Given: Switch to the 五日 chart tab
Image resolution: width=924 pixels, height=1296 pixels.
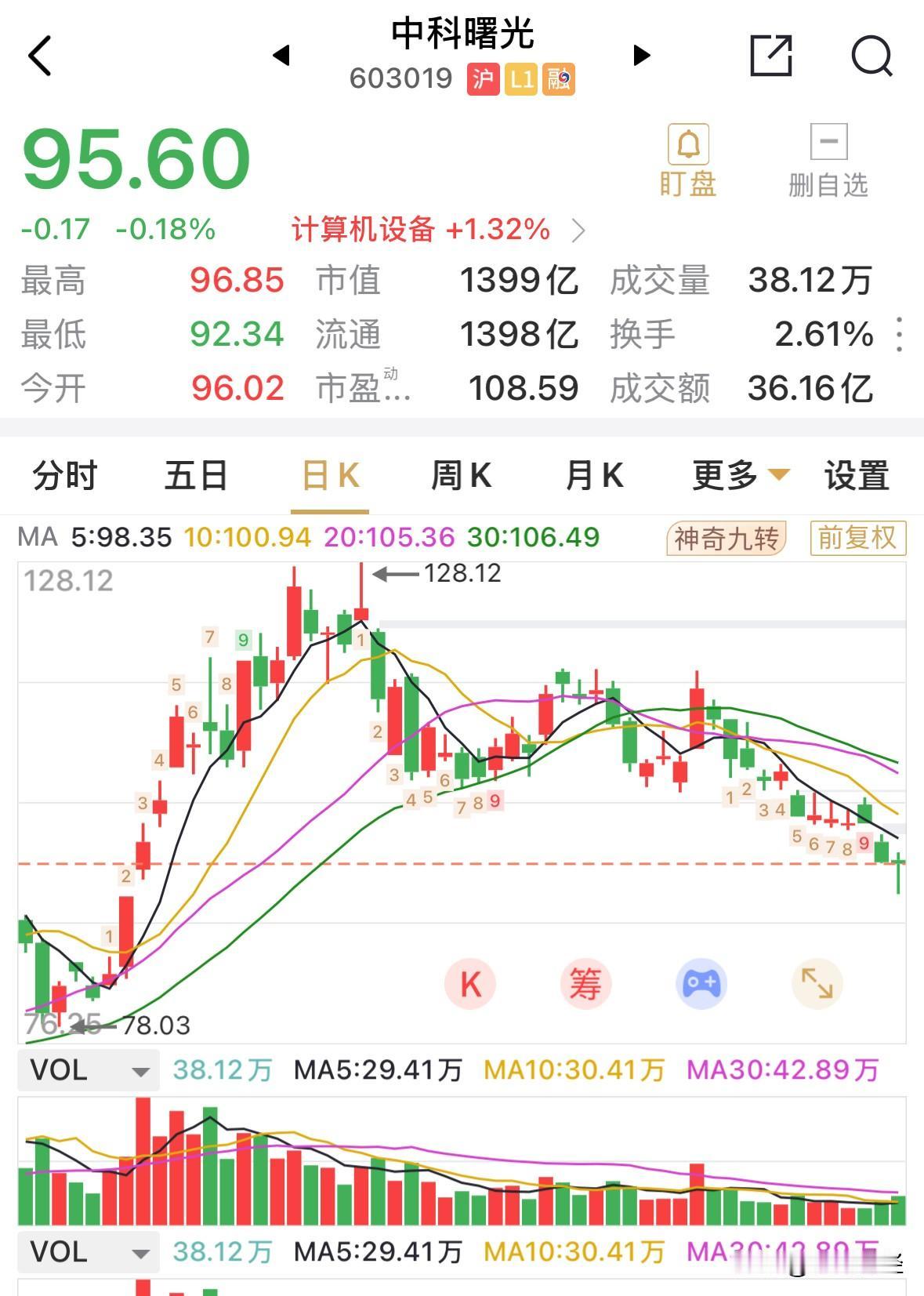Looking at the screenshot, I should [196, 476].
